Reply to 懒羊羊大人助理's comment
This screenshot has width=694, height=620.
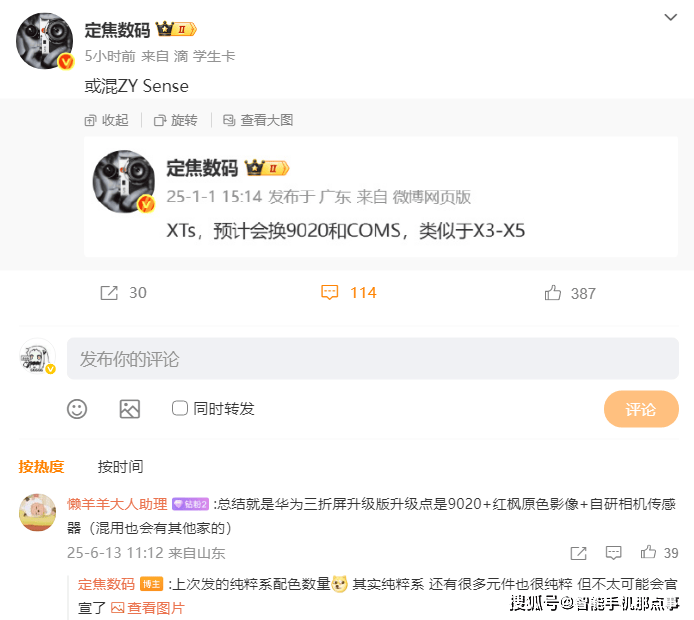pos(614,552)
